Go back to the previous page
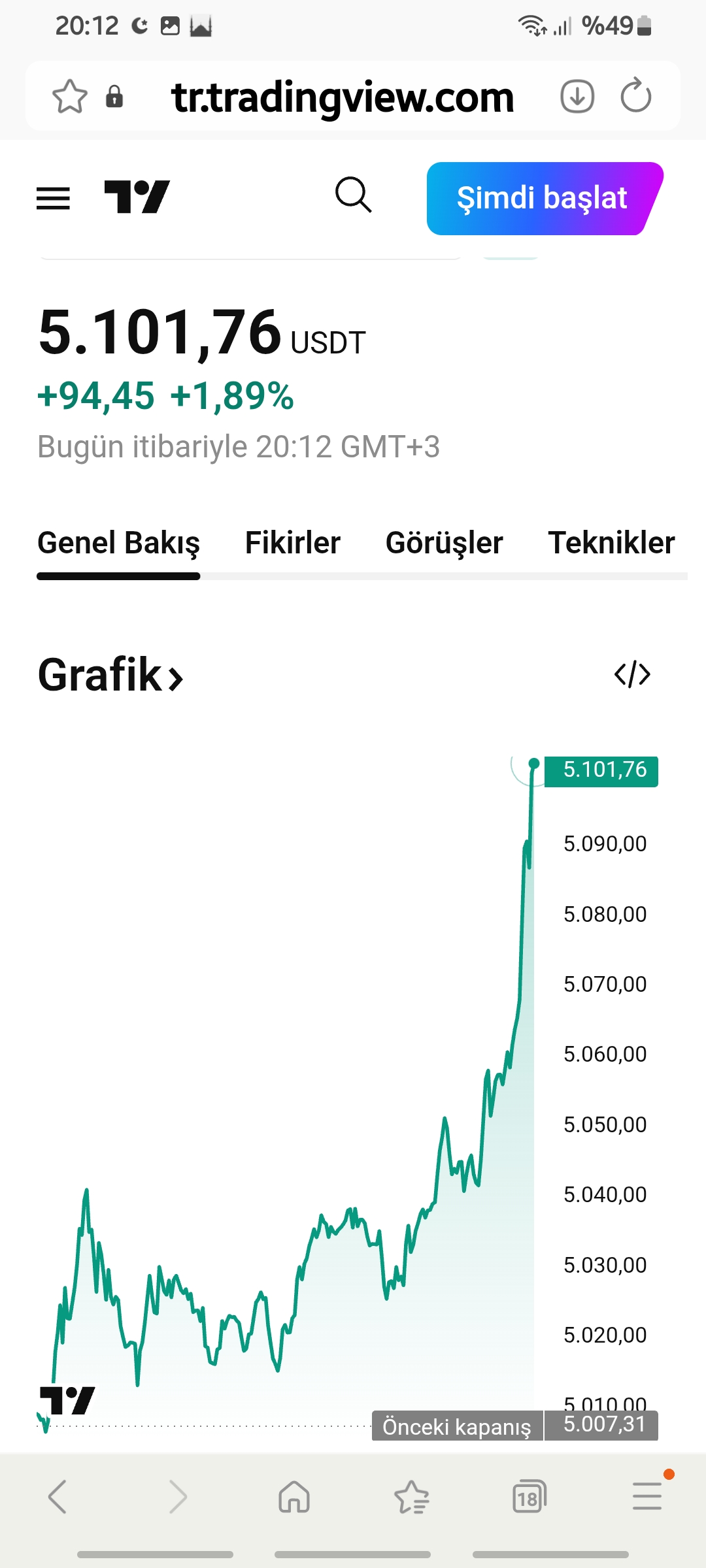 coord(58,1496)
